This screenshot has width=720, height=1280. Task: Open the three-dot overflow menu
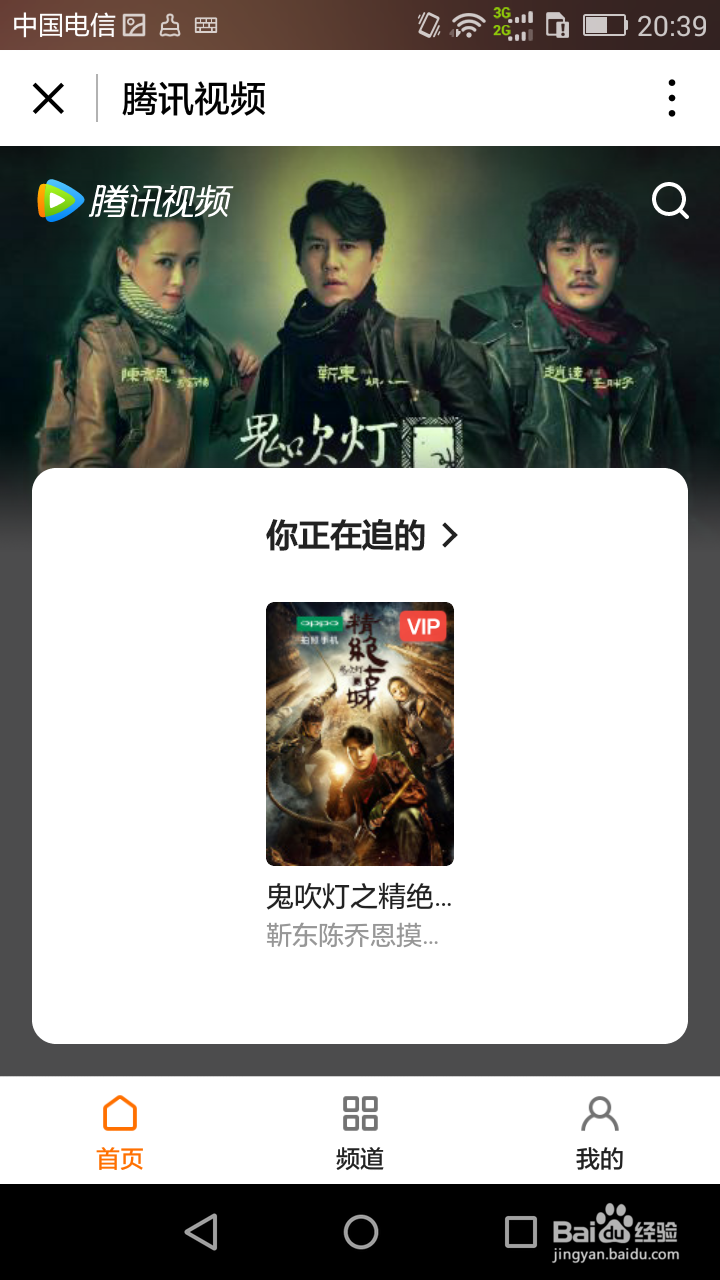coord(672,98)
